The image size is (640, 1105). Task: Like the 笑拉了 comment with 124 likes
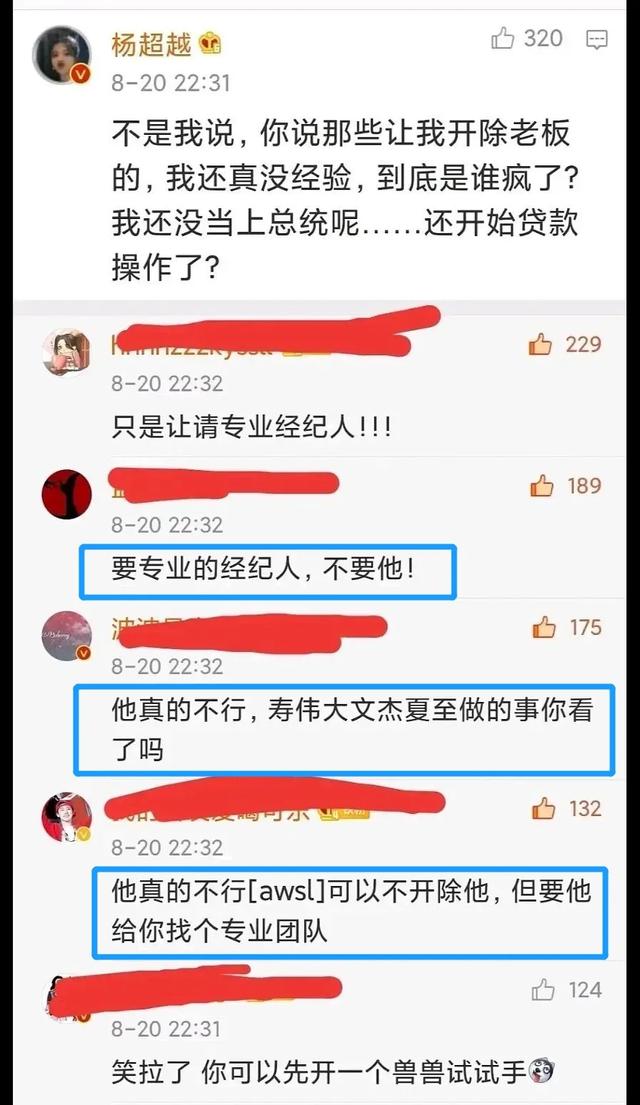(544, 990)
